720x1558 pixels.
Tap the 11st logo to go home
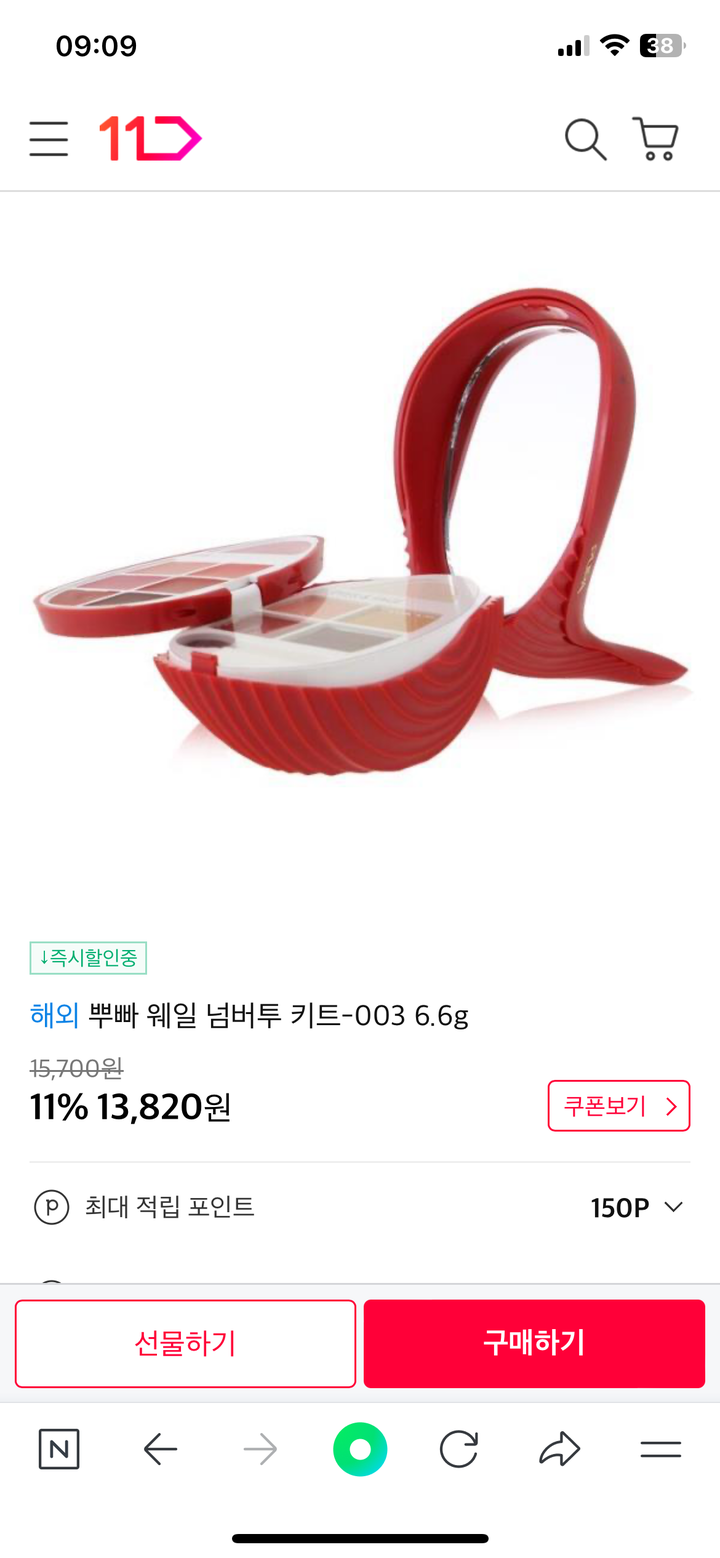[x=150, y=139]
